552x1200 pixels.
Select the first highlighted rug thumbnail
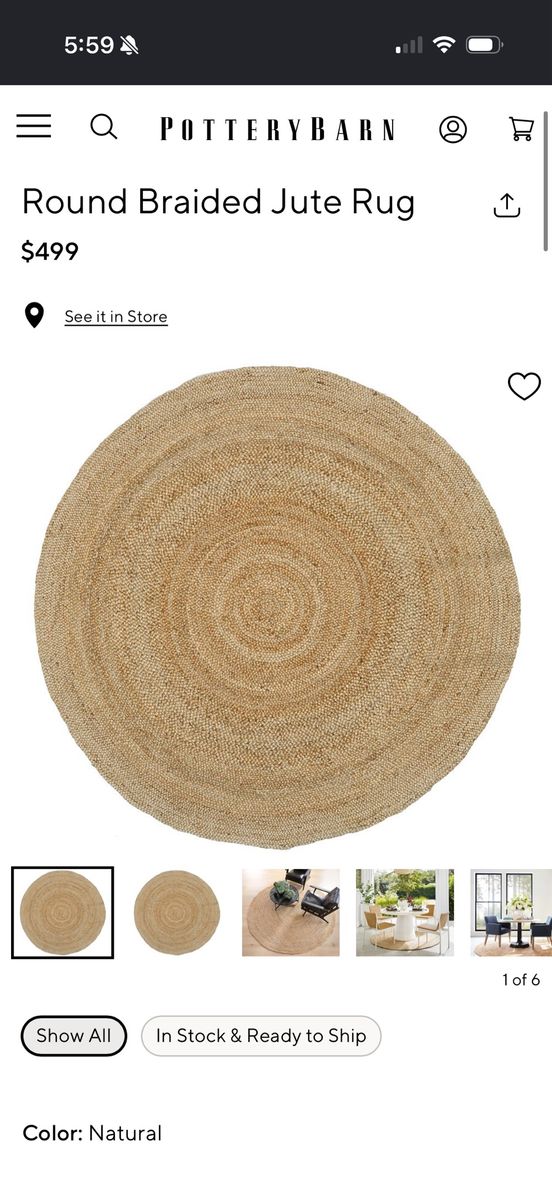point(63,912)
